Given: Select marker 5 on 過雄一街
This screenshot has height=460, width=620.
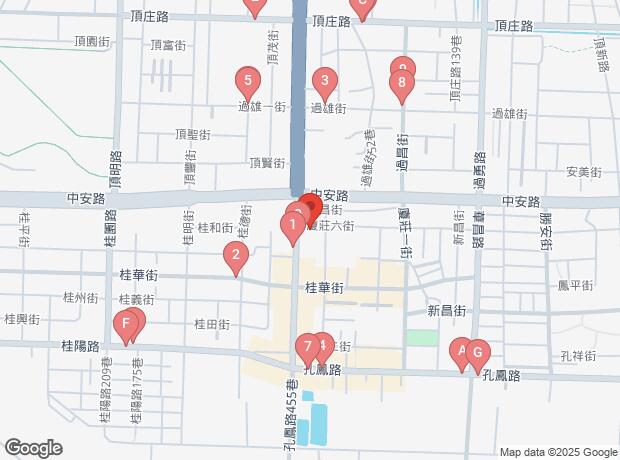Looking at the screenshot, I should pyautogui.click(x=247, y=81).
